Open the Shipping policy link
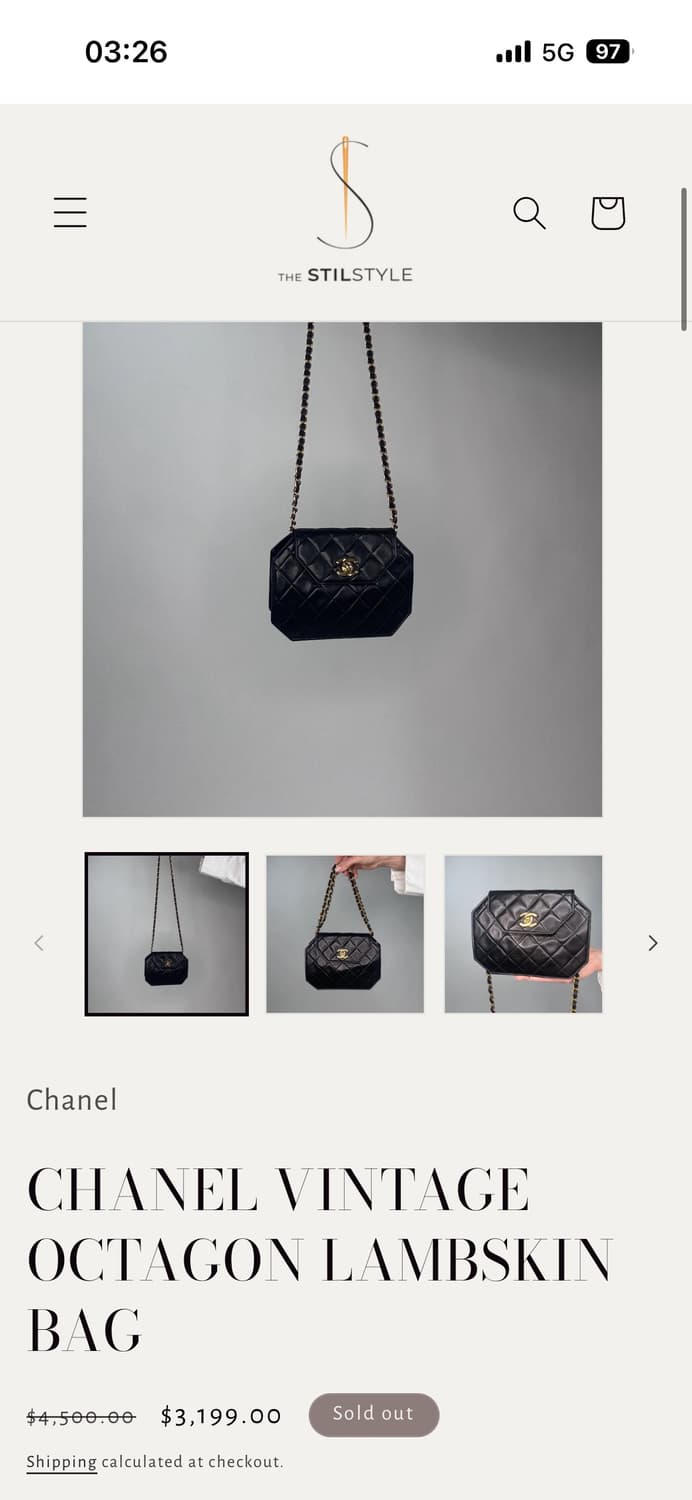692x1500 pixels. [61, 1462]
